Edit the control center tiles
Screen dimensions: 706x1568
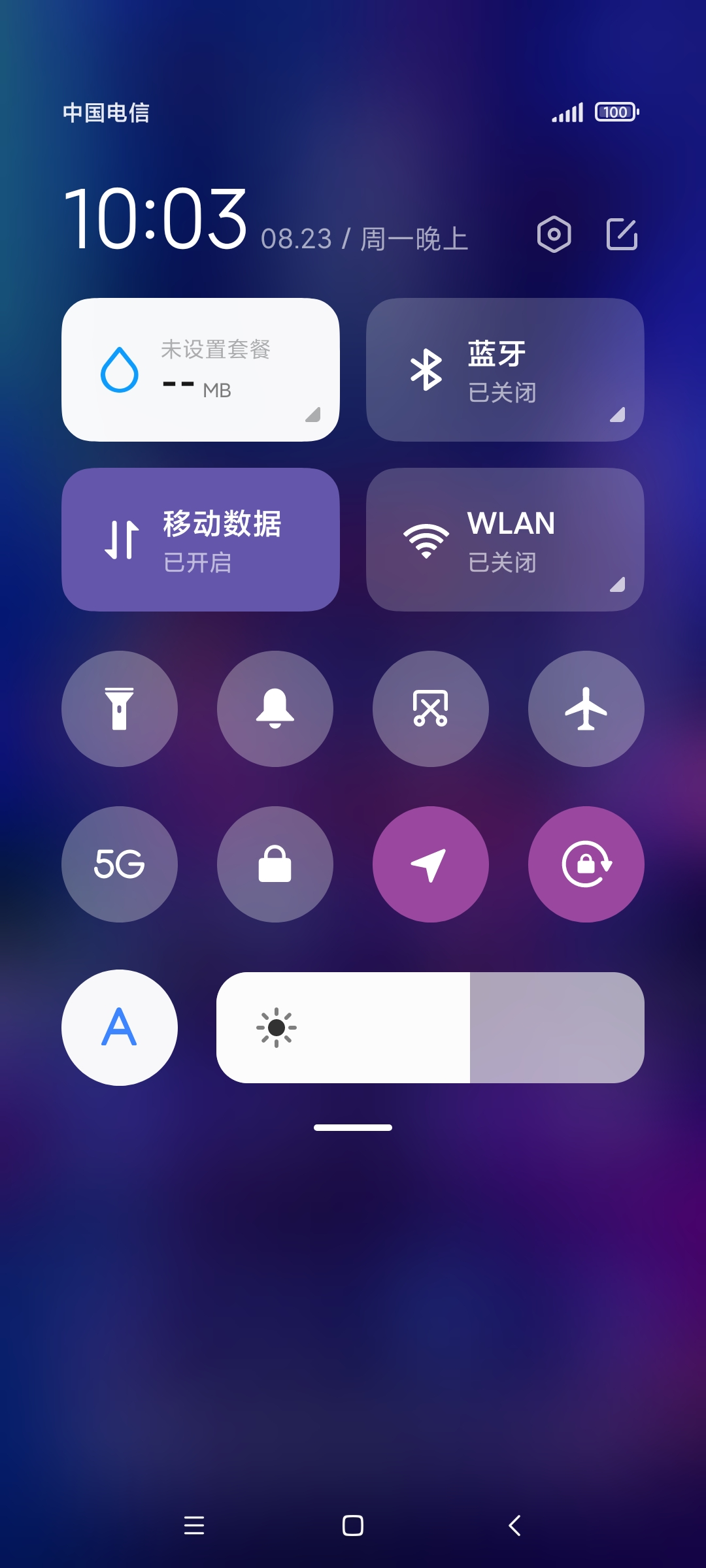622,234
